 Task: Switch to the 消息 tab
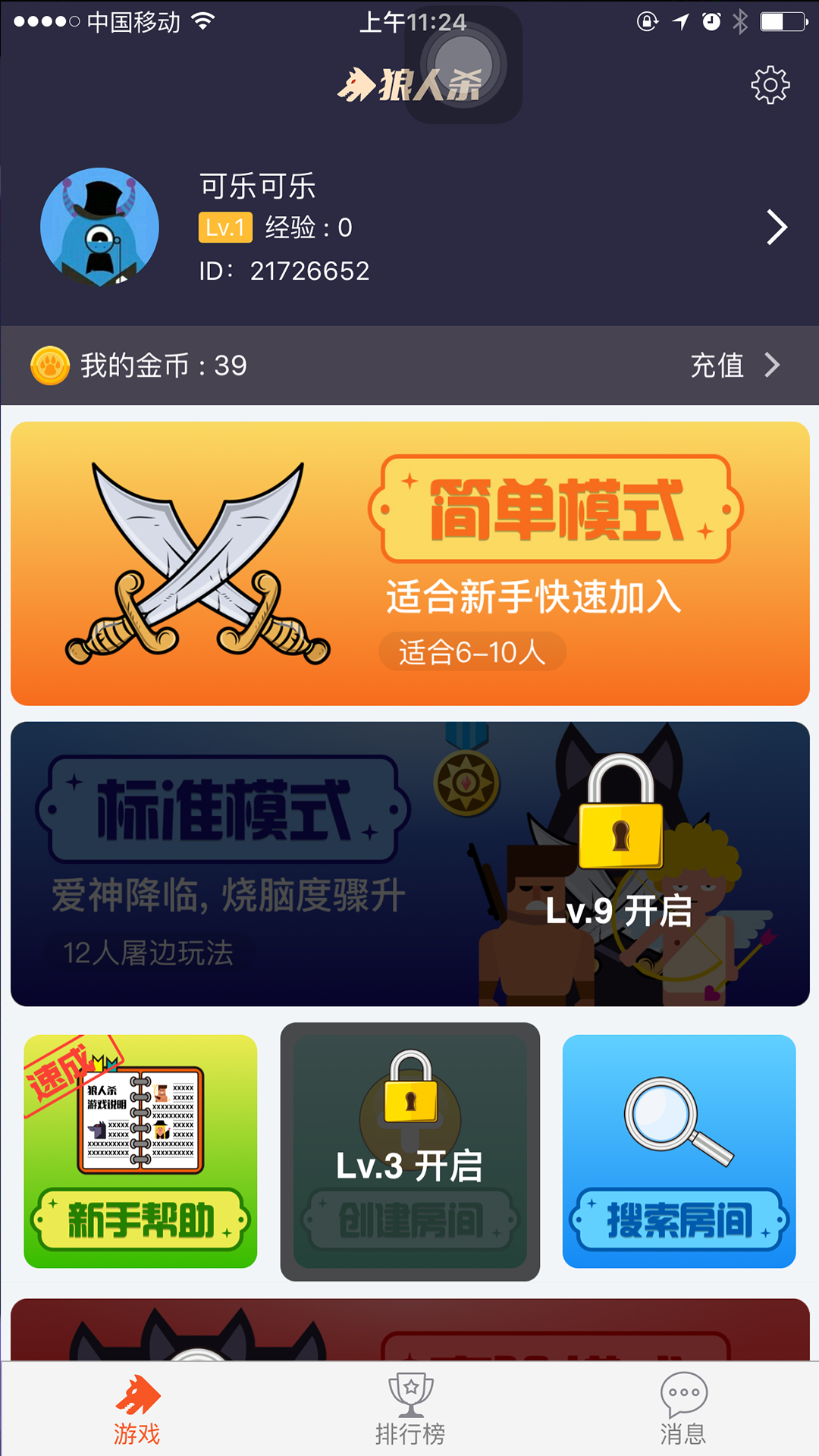[683, 1410]
